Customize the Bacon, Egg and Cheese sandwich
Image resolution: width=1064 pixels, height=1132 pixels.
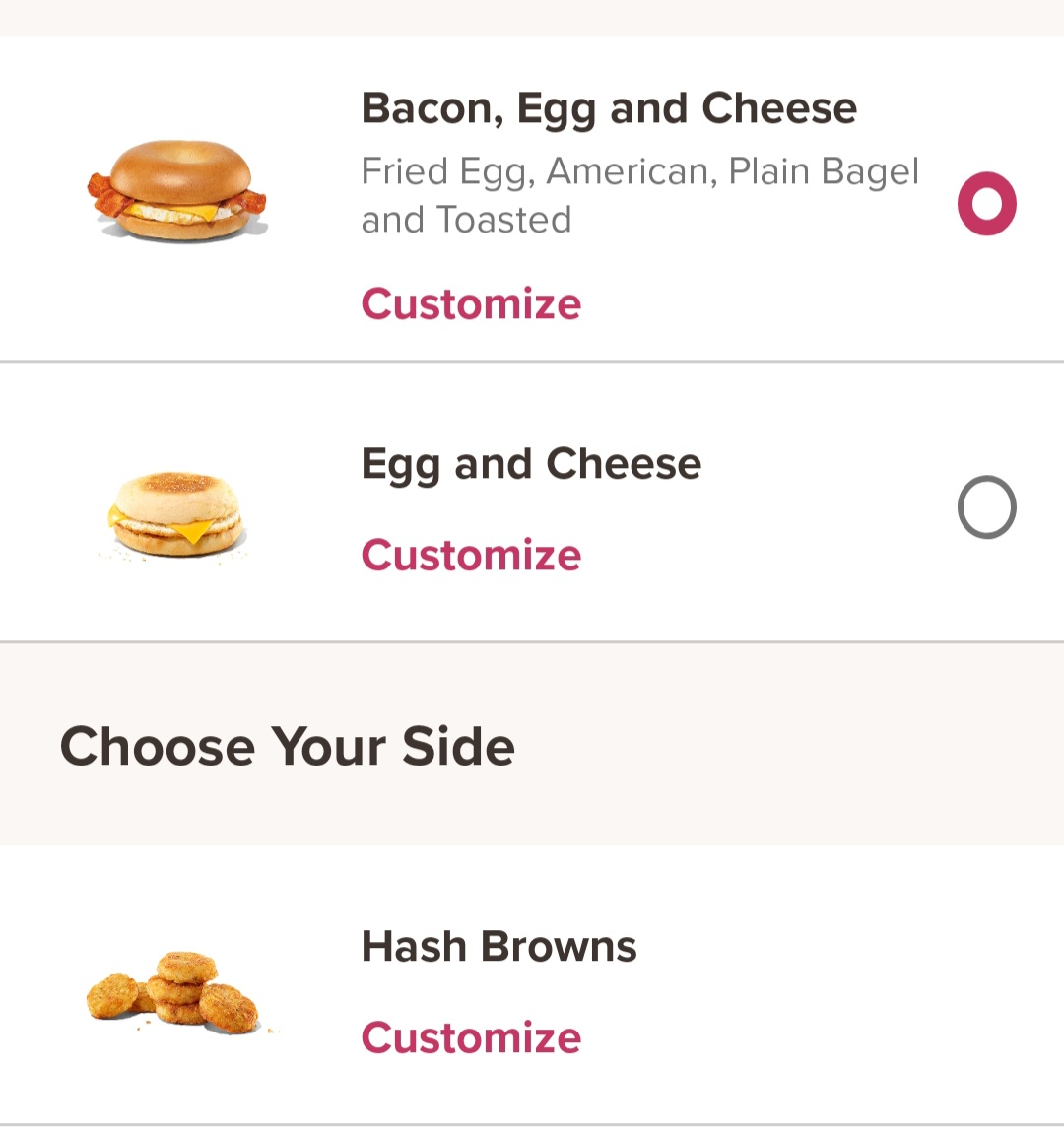471,303
